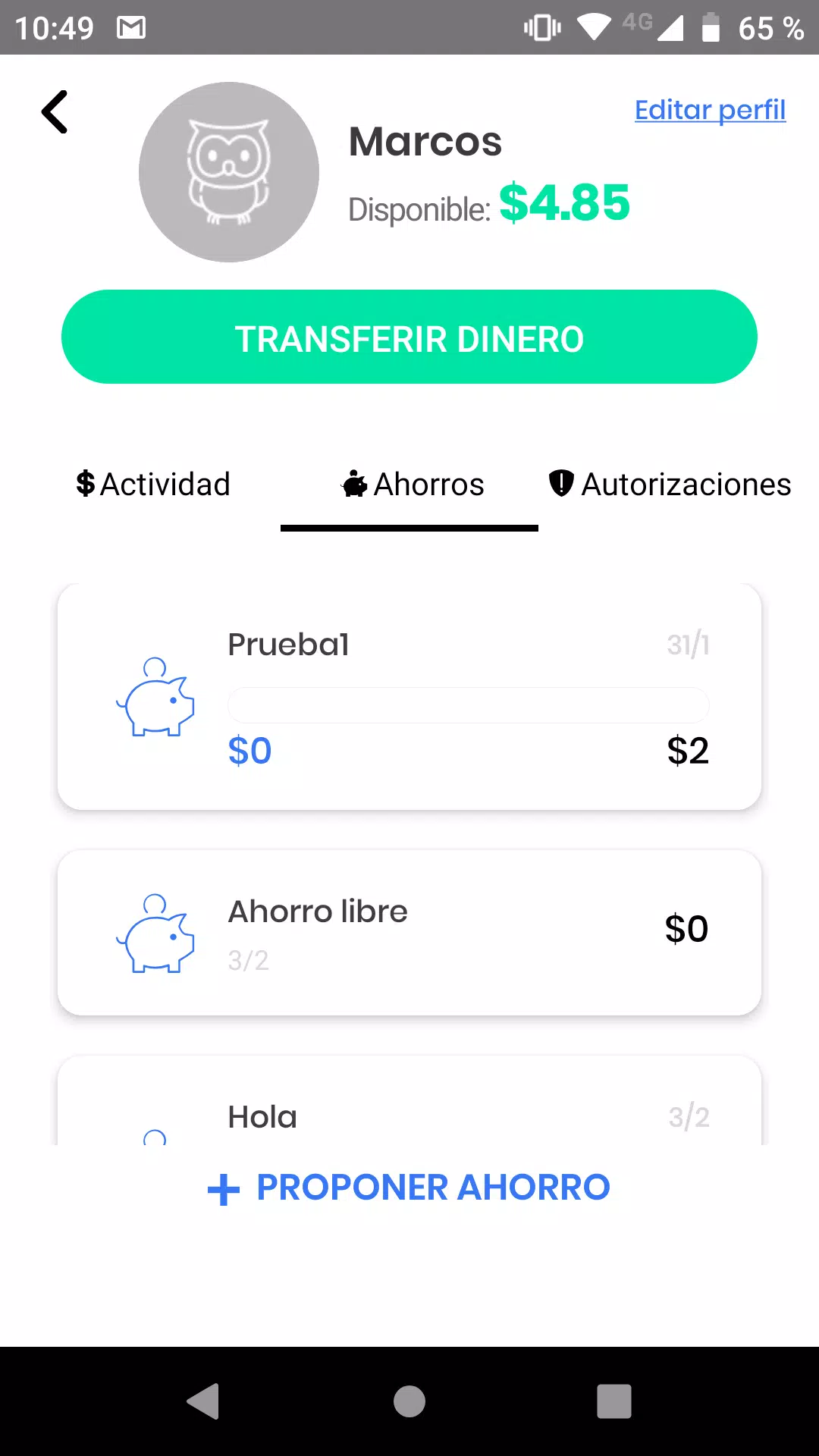Tap the system home button
The image size is (819, 1456).
[x=409, y=1401]
